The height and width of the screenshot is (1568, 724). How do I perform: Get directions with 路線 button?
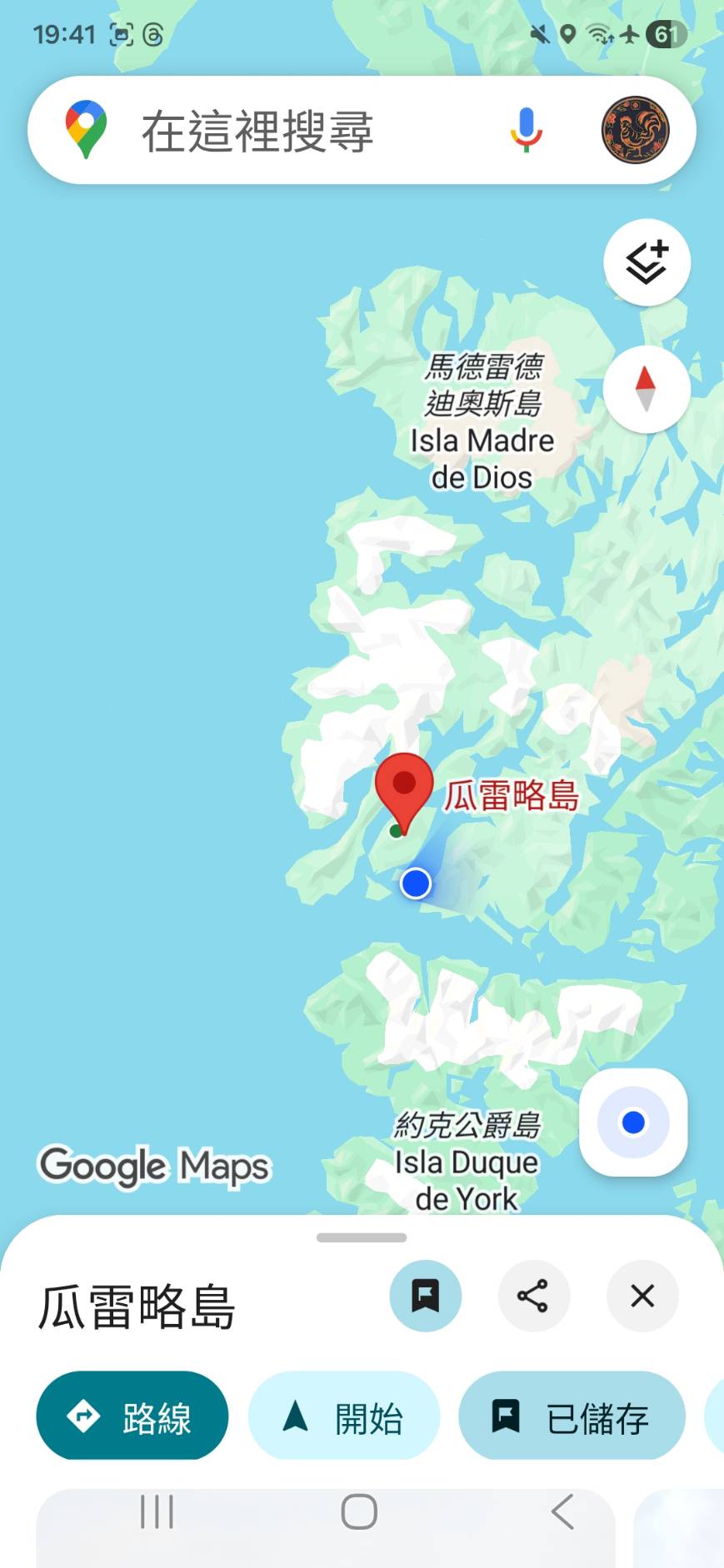click(x=132, y=1416)
